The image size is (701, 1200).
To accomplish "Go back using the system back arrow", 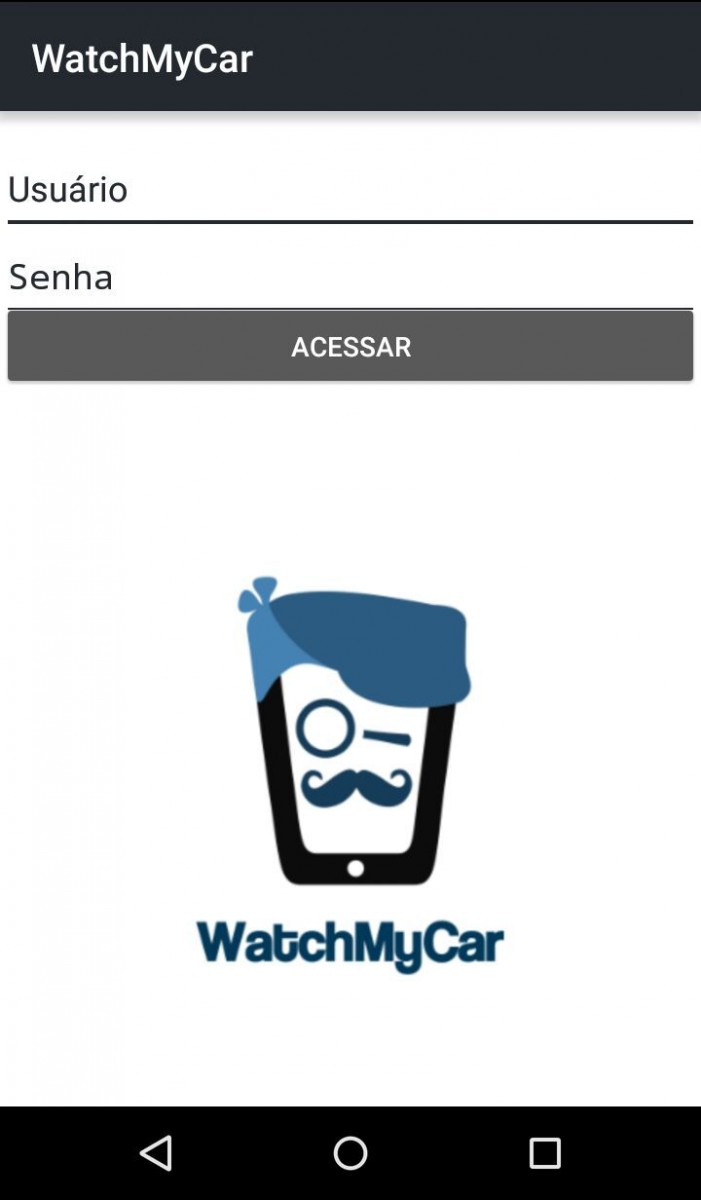I will [x=156, y=1153].
